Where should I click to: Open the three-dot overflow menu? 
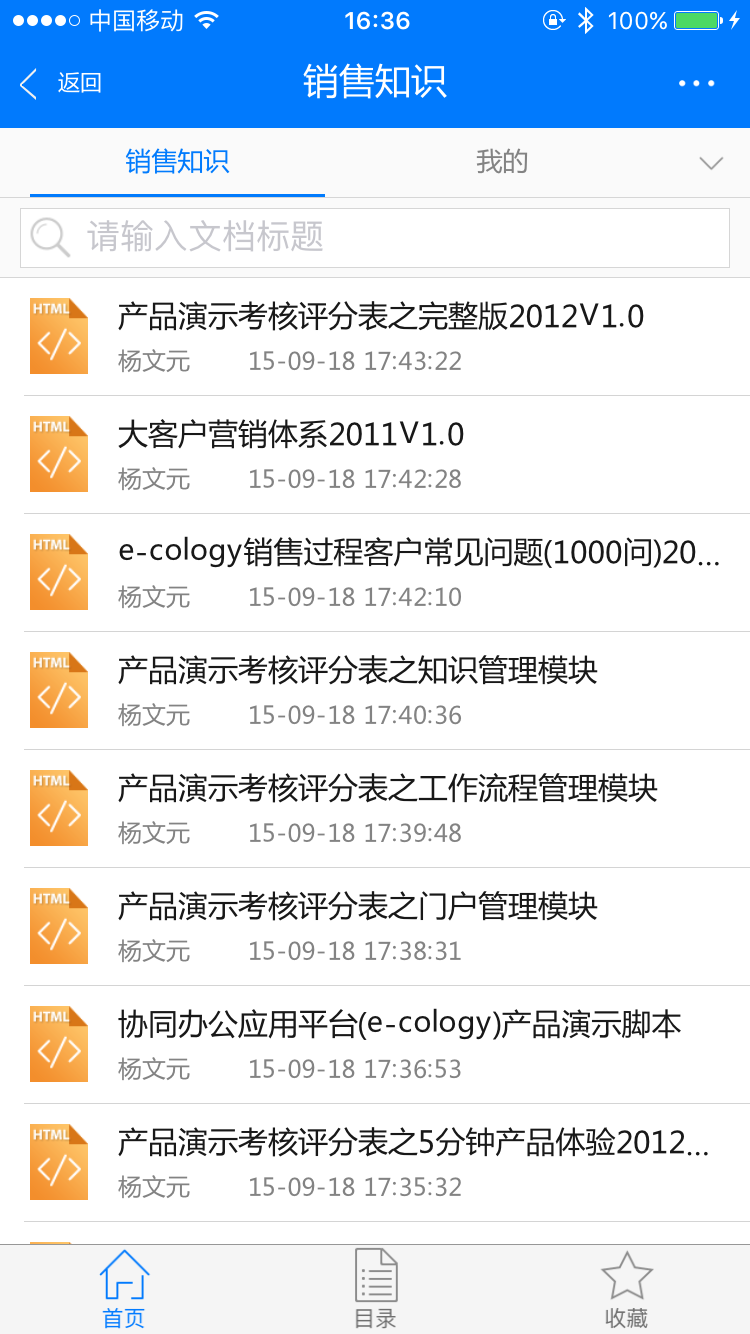(696, 83)
